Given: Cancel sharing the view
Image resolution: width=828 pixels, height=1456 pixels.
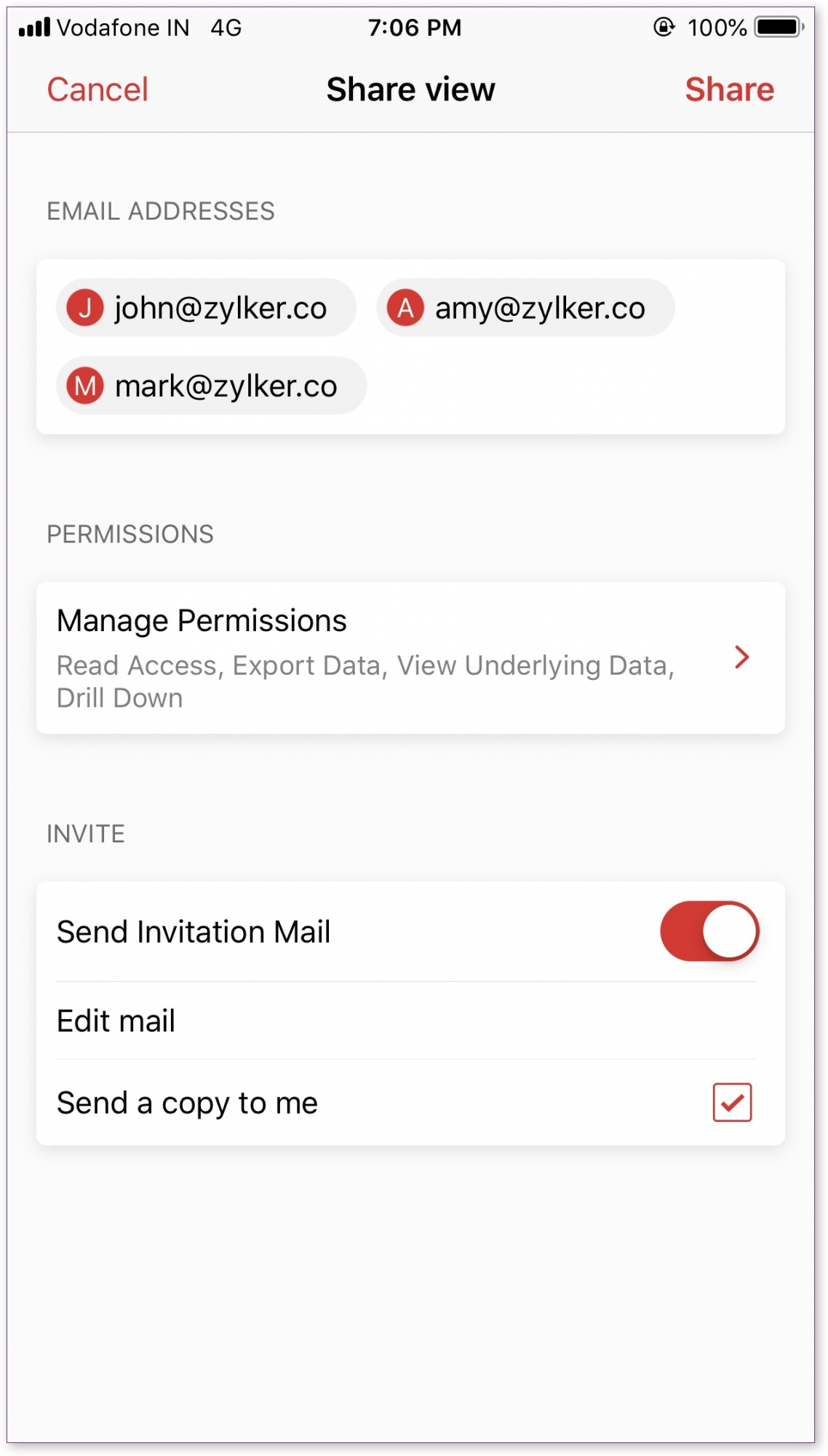Looking at the screenshot, I should [97, 90].
